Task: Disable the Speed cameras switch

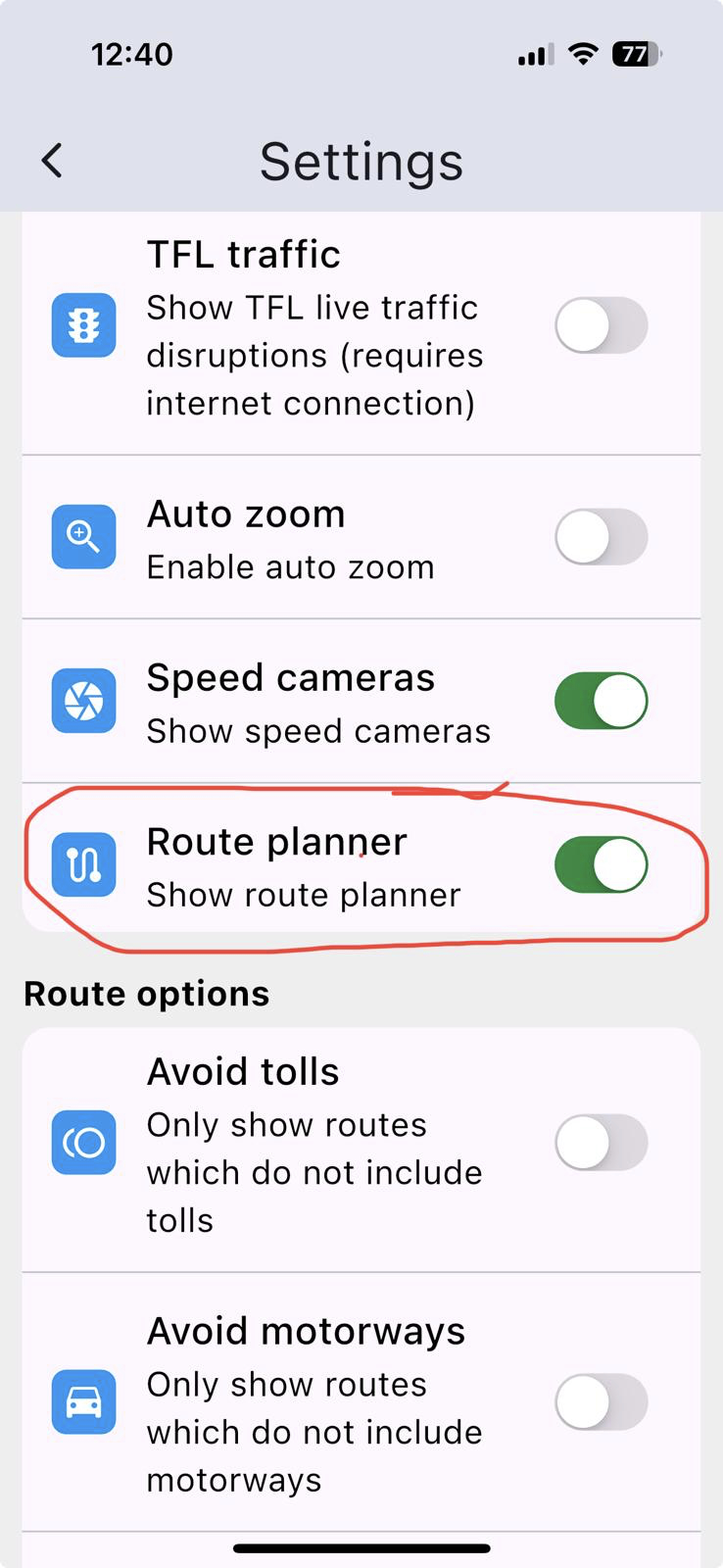Action: coord(602,701)
